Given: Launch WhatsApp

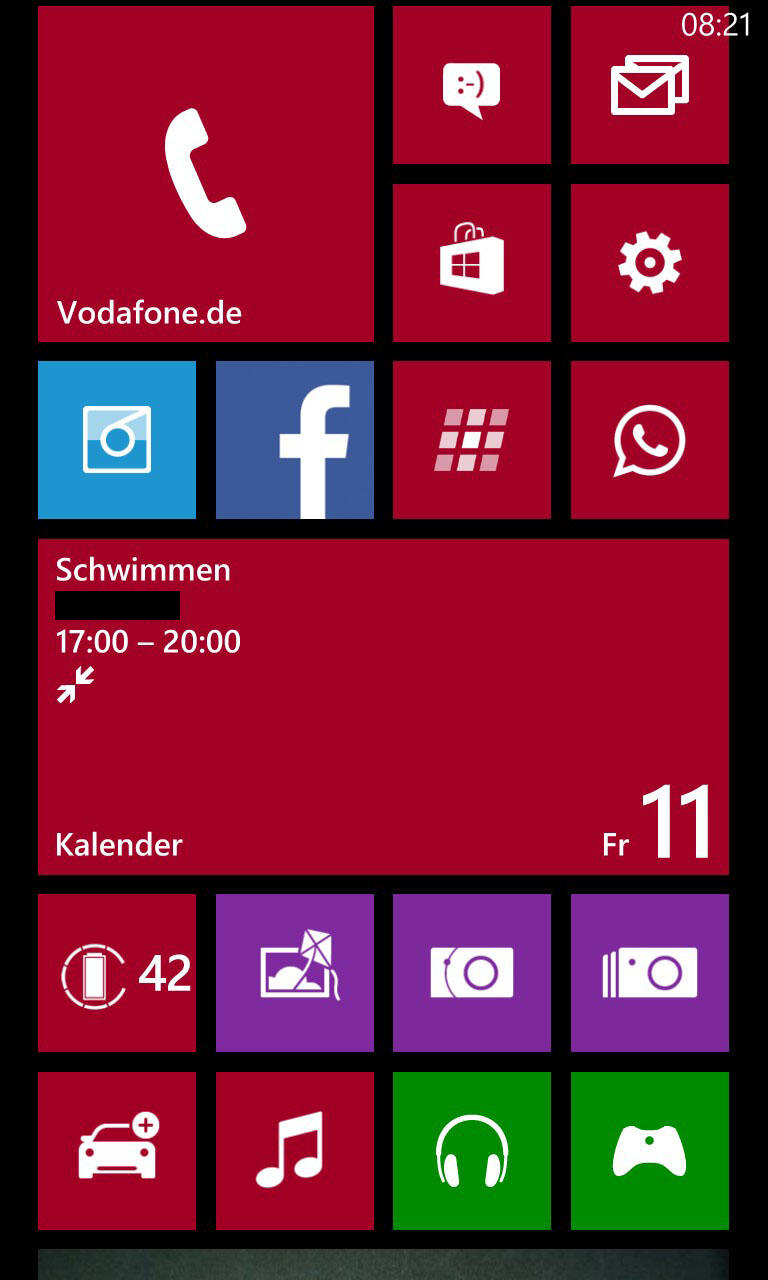Looking at the screenshot, I should pyautogui.click(x=650, y=440).
